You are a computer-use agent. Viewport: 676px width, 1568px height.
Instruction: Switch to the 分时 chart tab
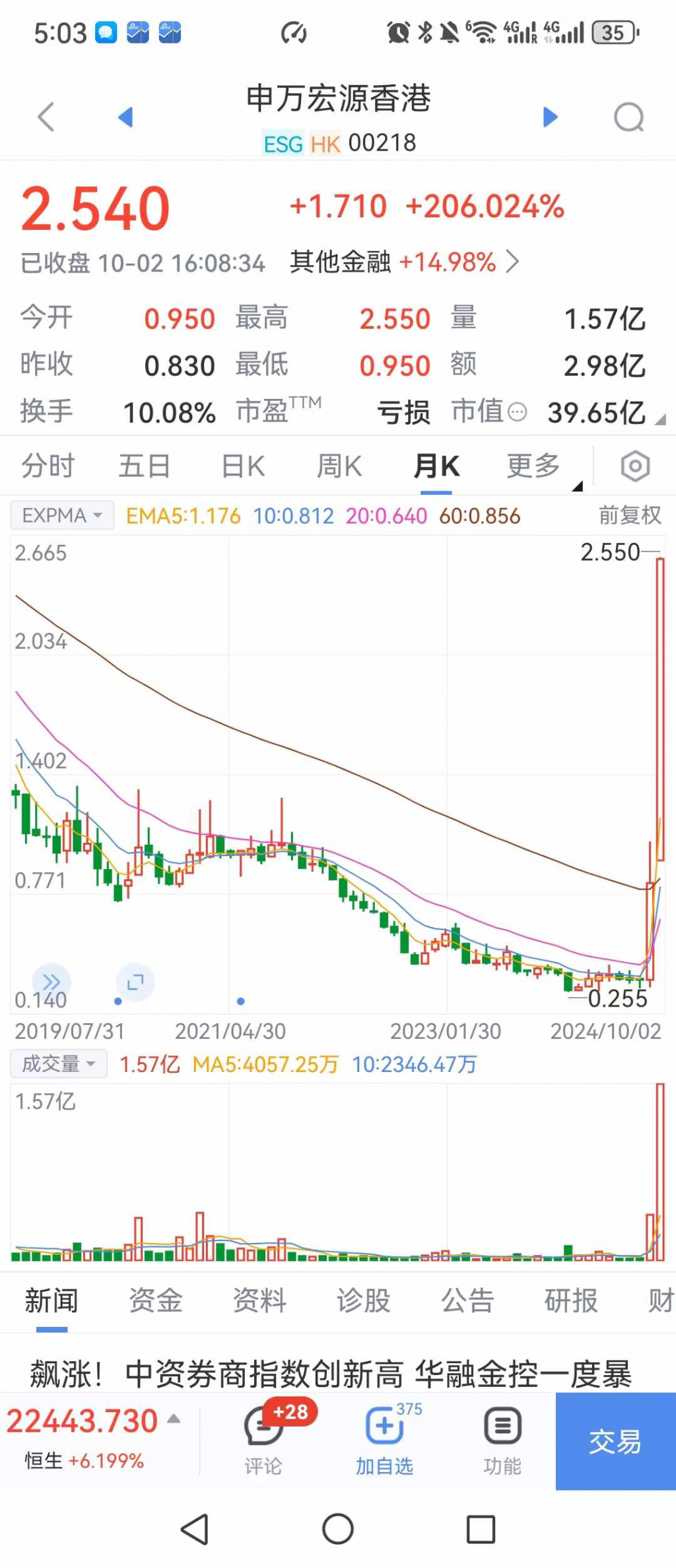48,466
